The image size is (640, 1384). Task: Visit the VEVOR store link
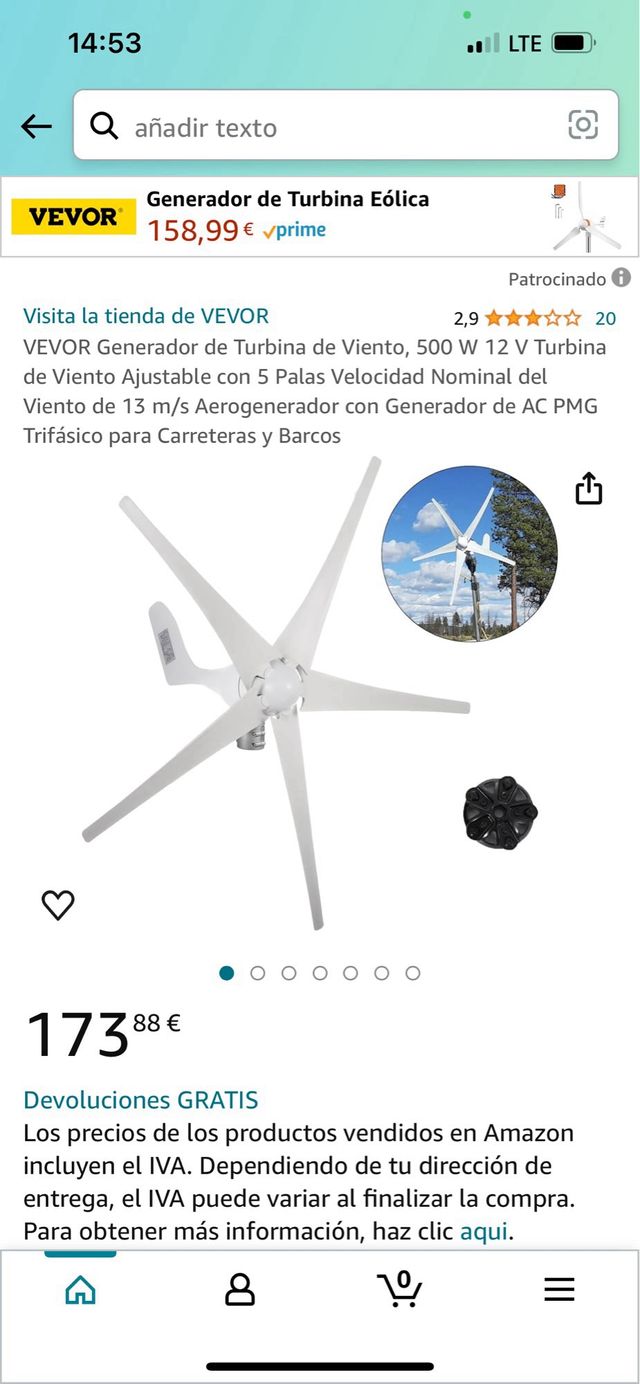coord(146,316)
